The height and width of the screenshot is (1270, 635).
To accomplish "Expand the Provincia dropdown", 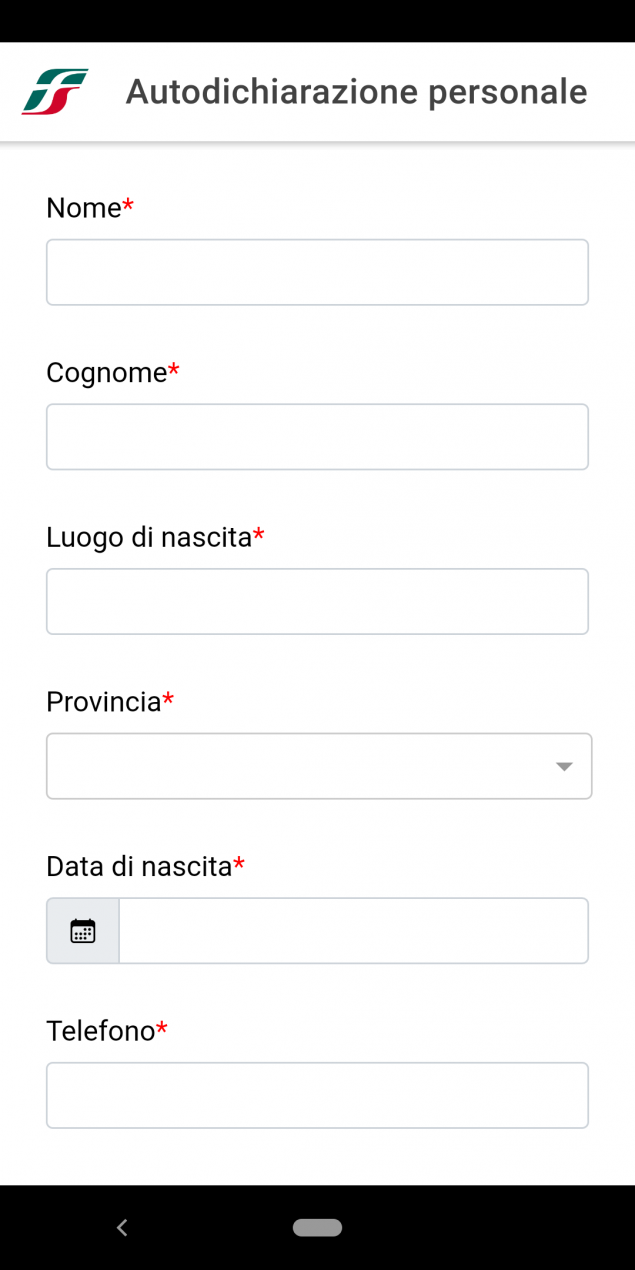I will 319,766.
